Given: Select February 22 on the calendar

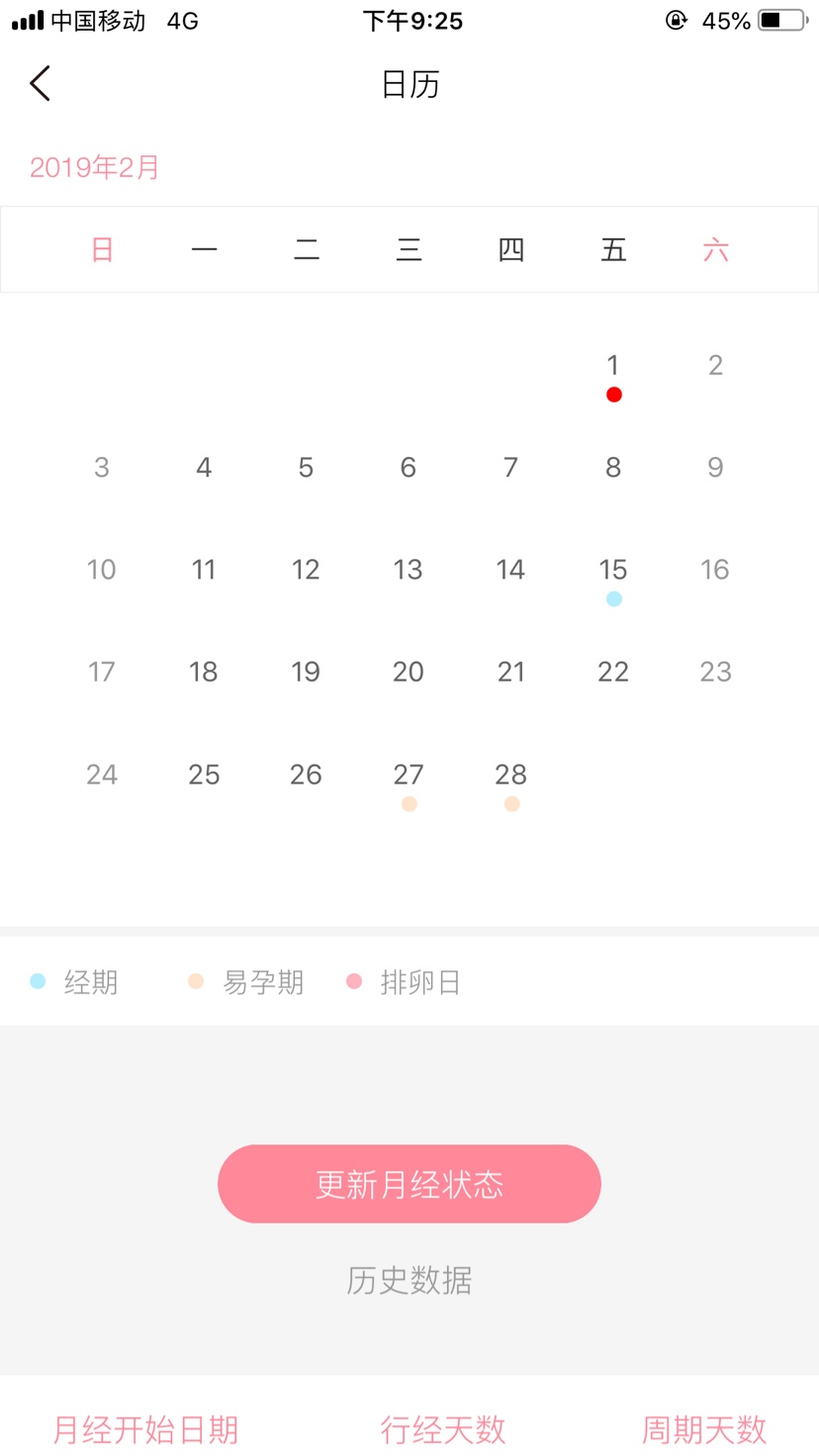Looking at the screenshot, I should (613, 672).
